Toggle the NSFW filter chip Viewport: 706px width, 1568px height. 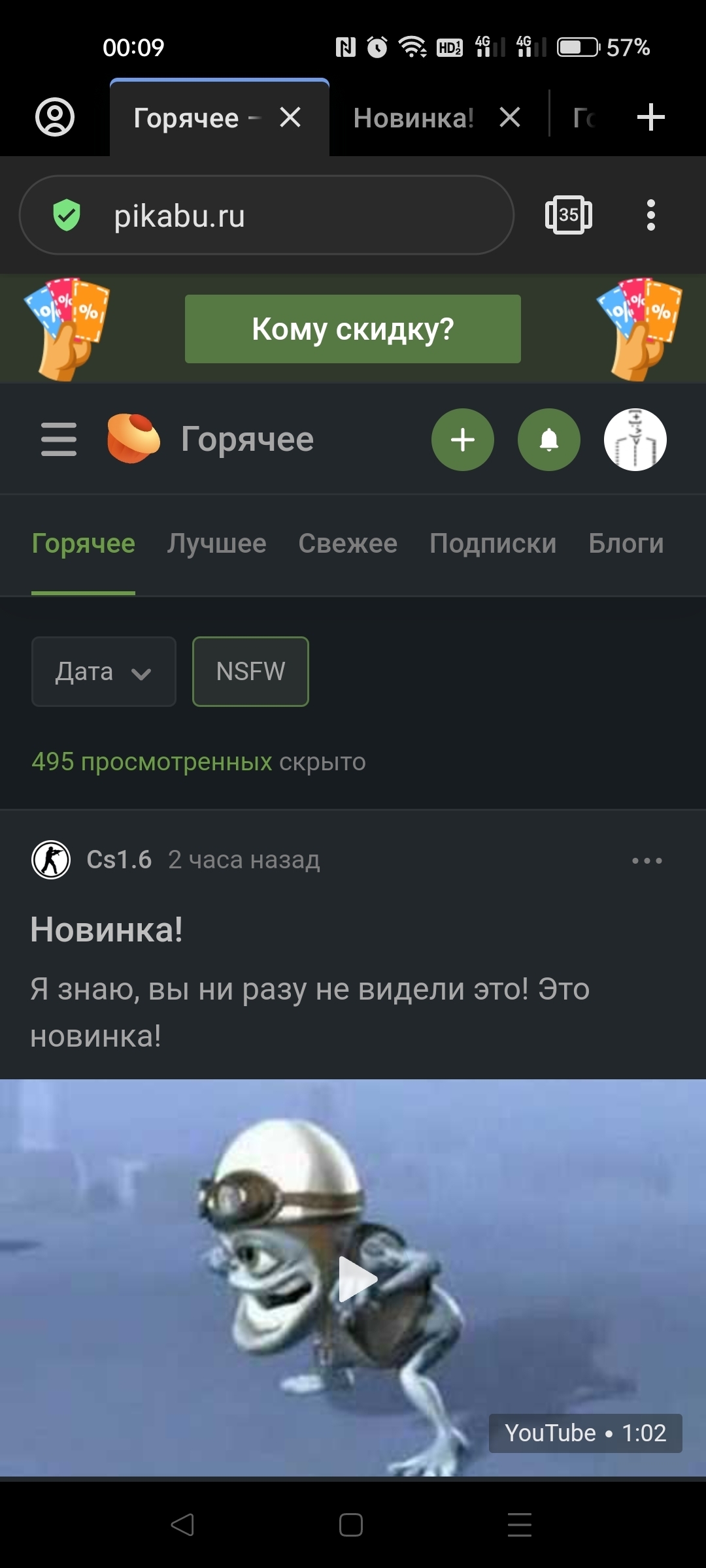pyautogui.click(x=250, y=672)
